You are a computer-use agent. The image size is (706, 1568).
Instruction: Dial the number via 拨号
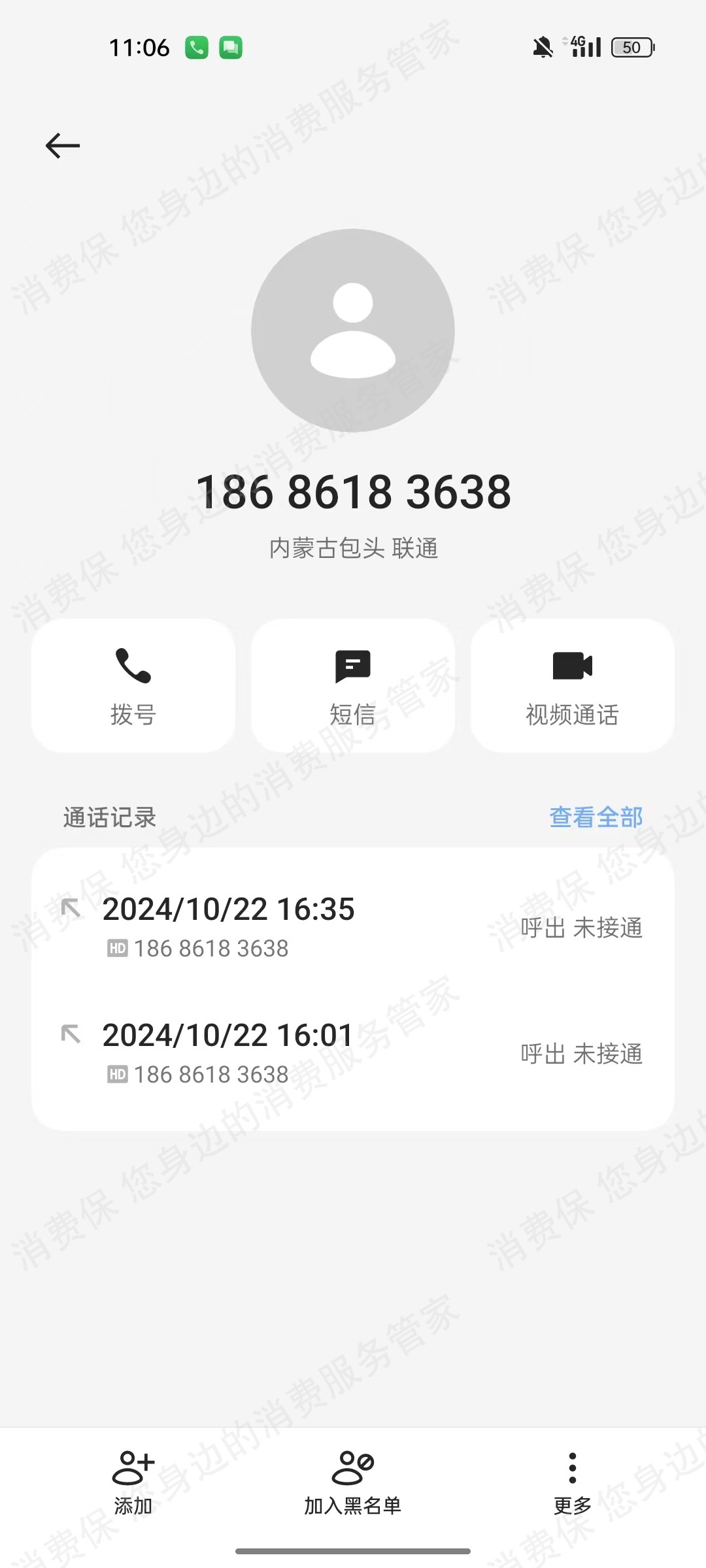[133, 685]
